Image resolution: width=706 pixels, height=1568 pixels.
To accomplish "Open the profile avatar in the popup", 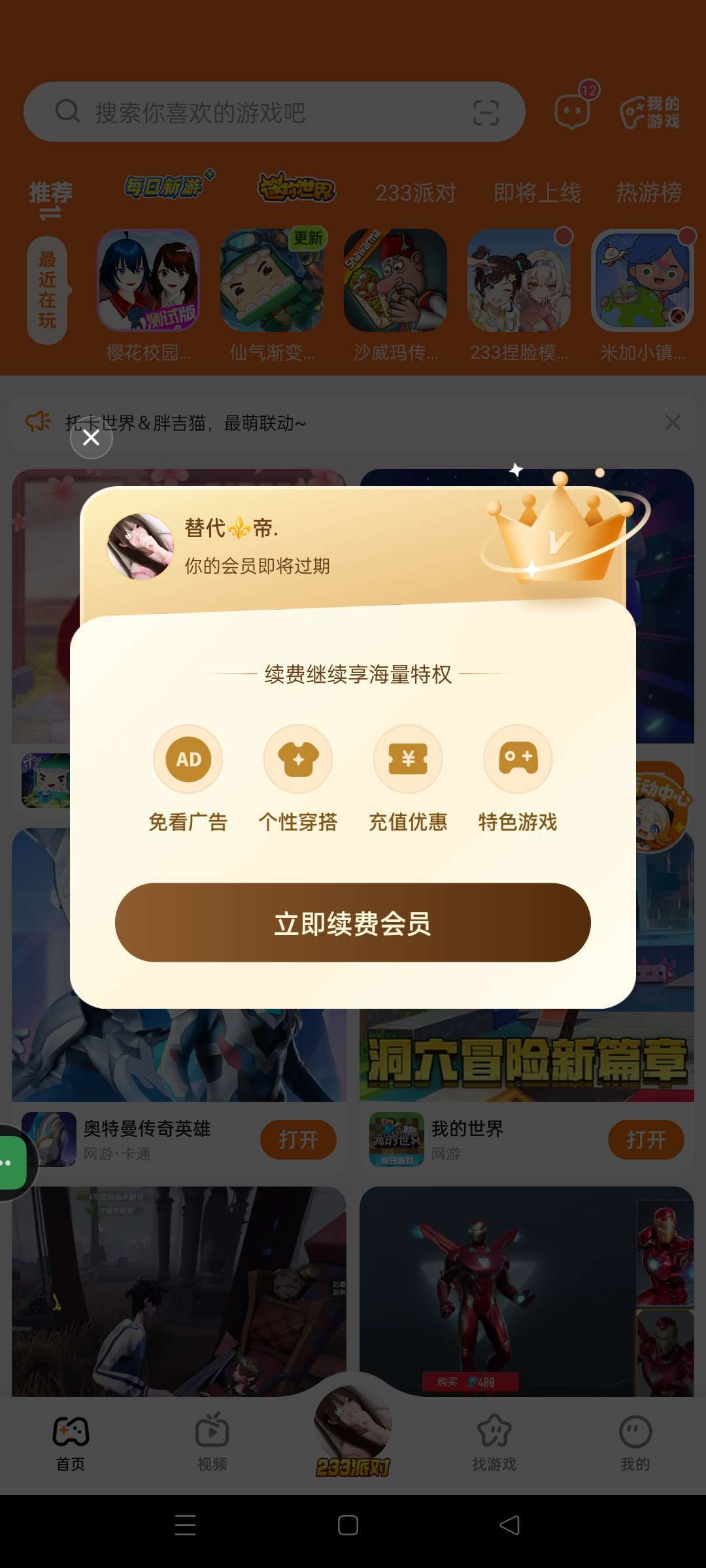I will [141, 546].
